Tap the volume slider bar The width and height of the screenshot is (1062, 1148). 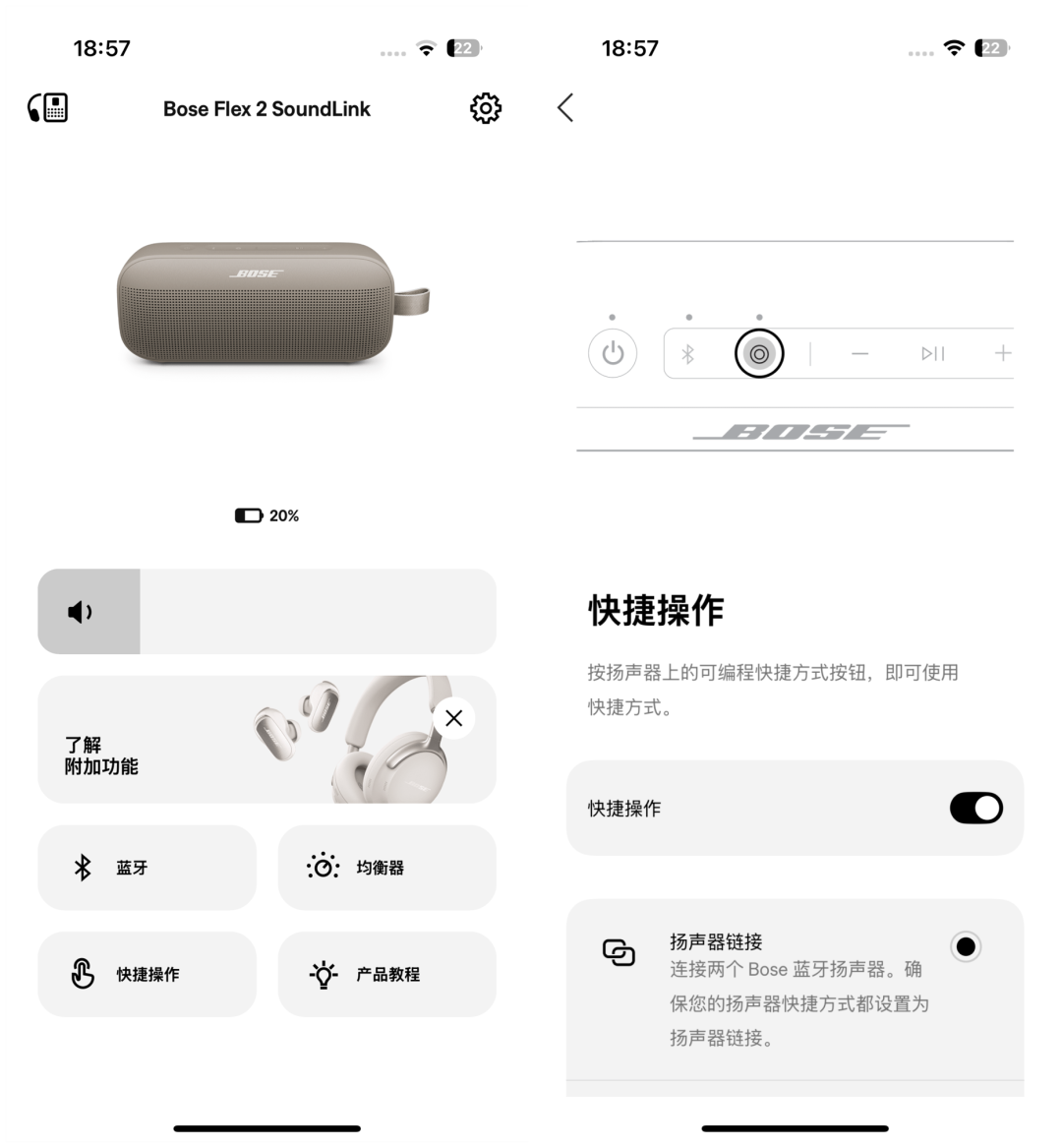click(266, 612)
